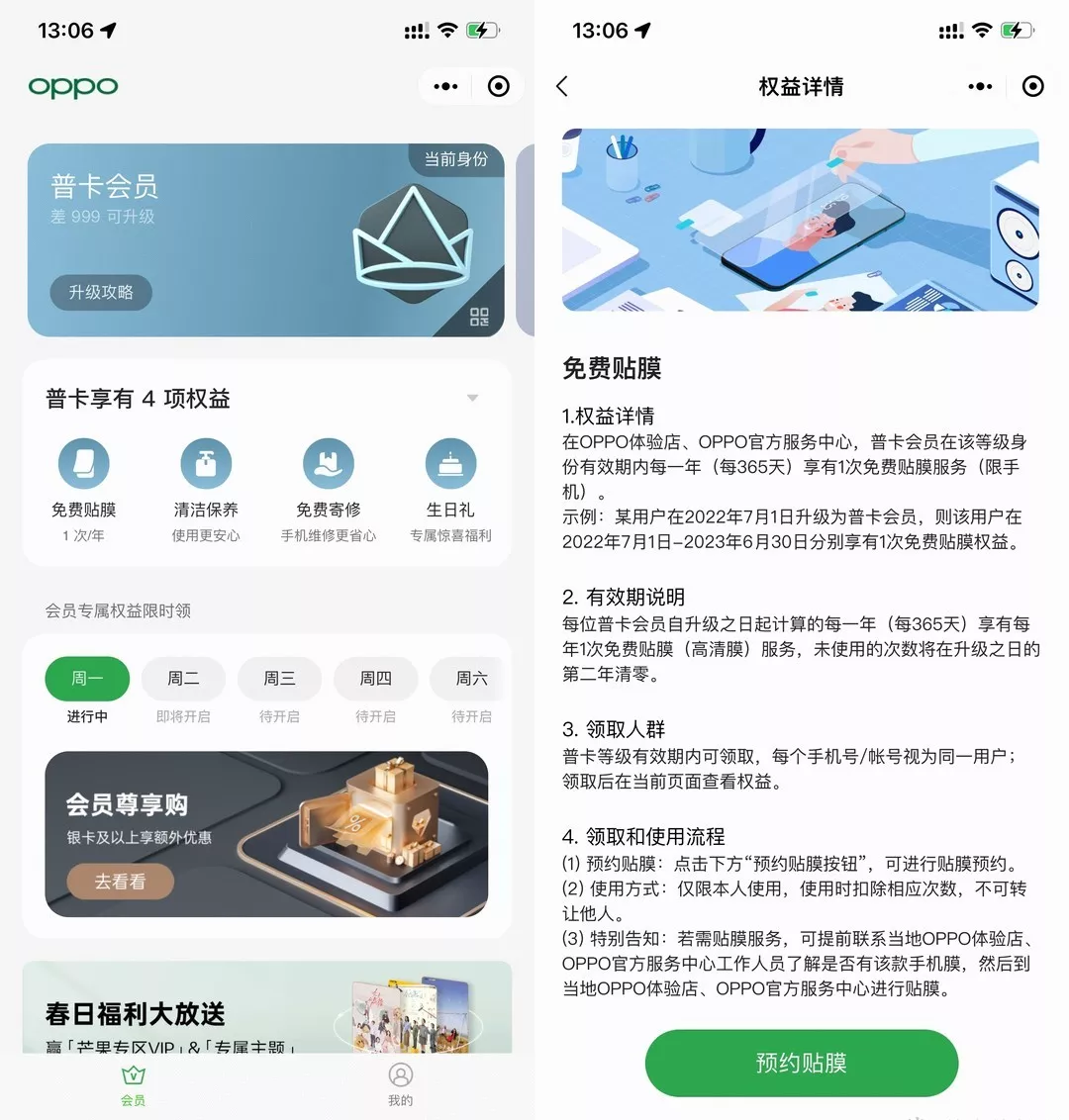Show the member QR code on 普卡会员 card

479,317
